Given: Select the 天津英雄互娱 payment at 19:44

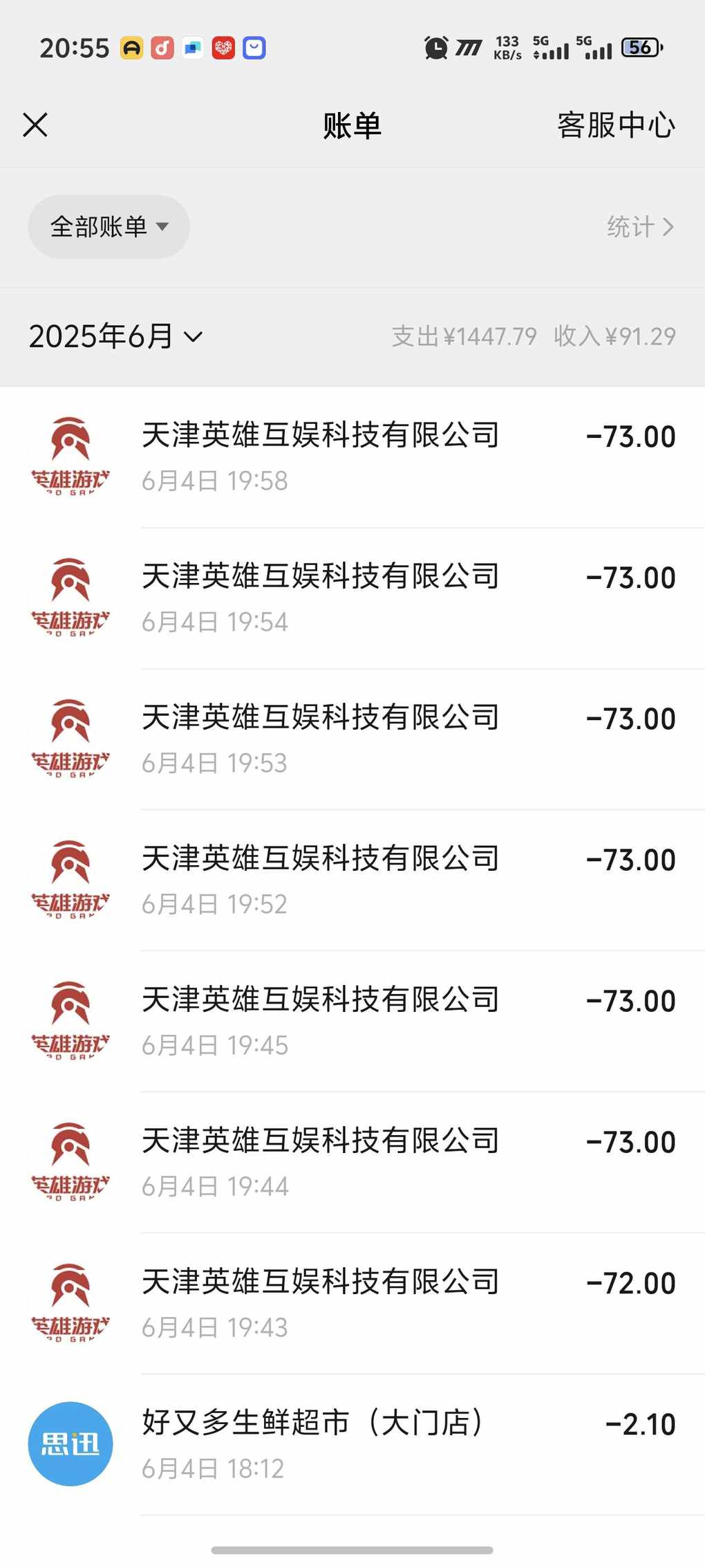Looking at the screenshot, I should pos(352,1163).
